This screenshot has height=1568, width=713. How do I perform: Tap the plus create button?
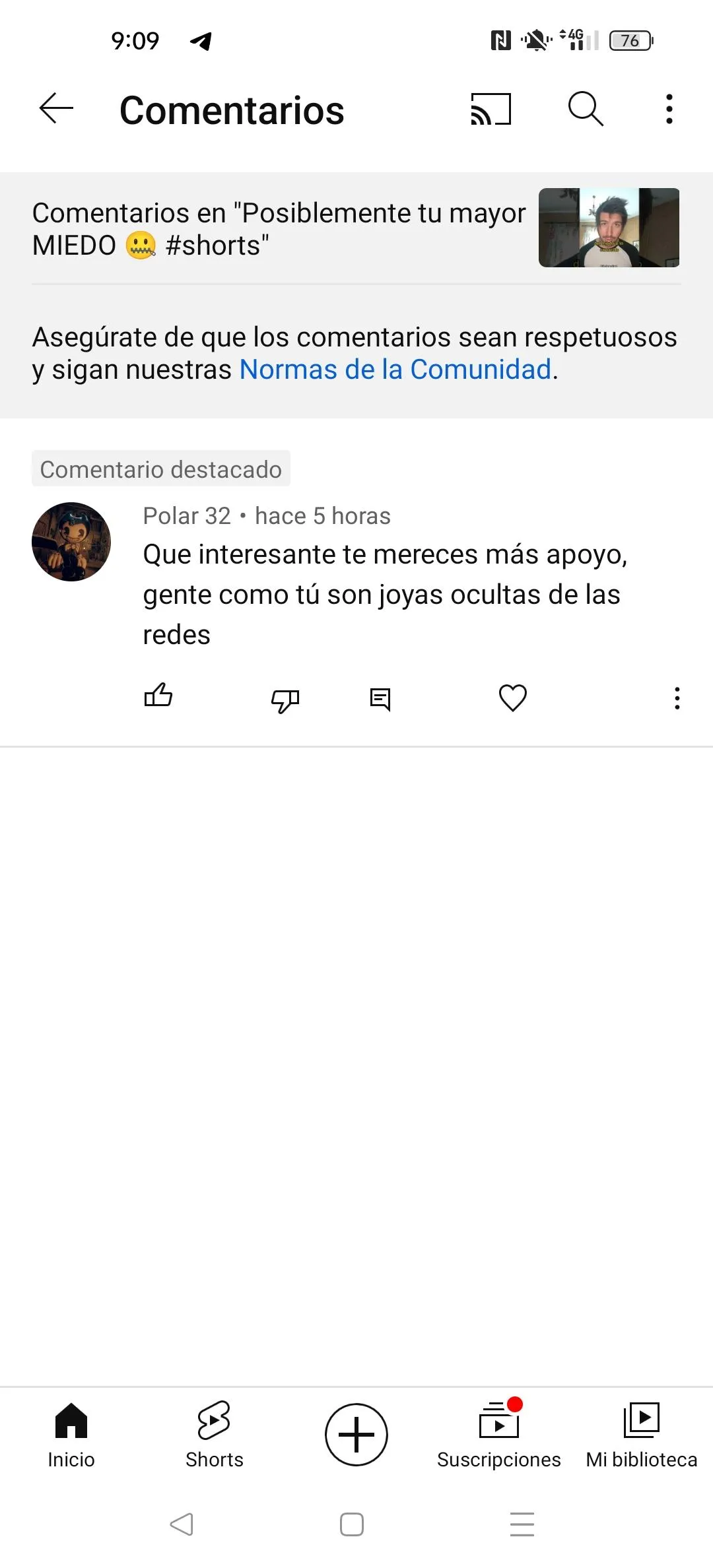coord(356,1435)
